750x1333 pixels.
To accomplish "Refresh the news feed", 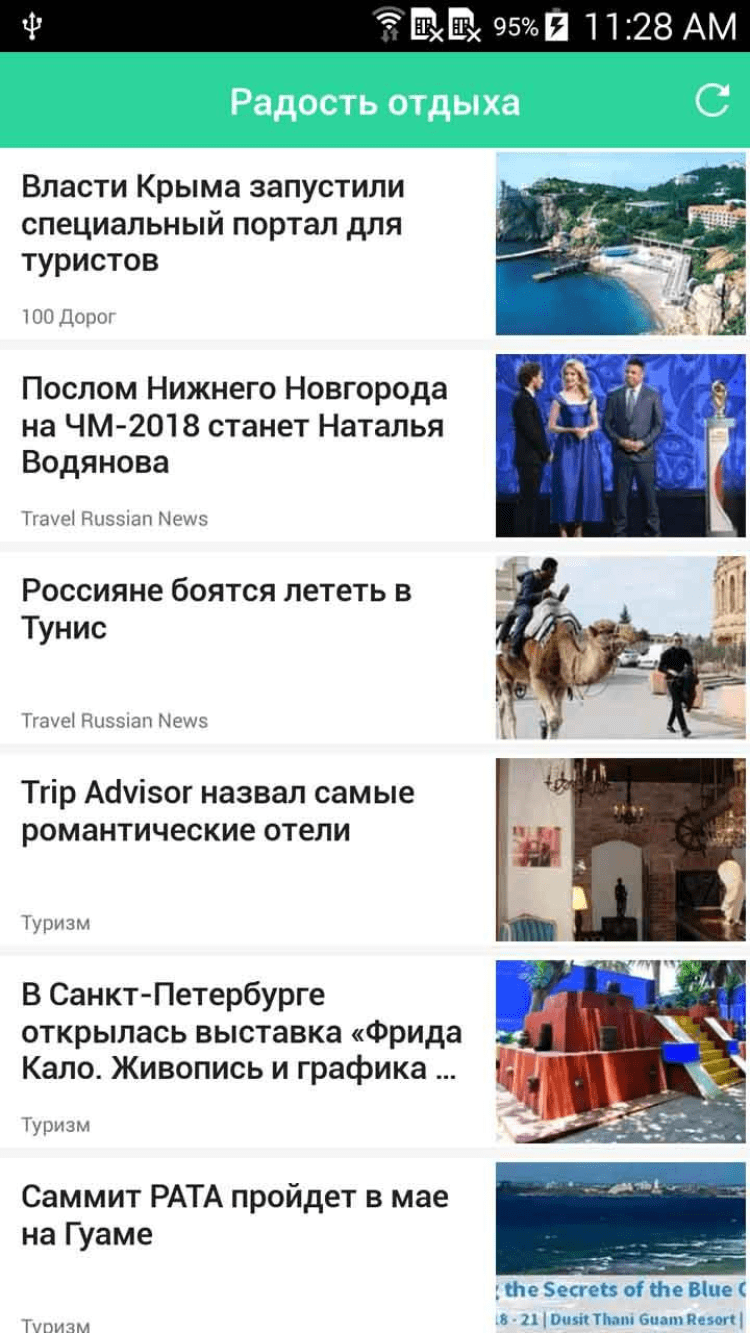I will (712, 101).
